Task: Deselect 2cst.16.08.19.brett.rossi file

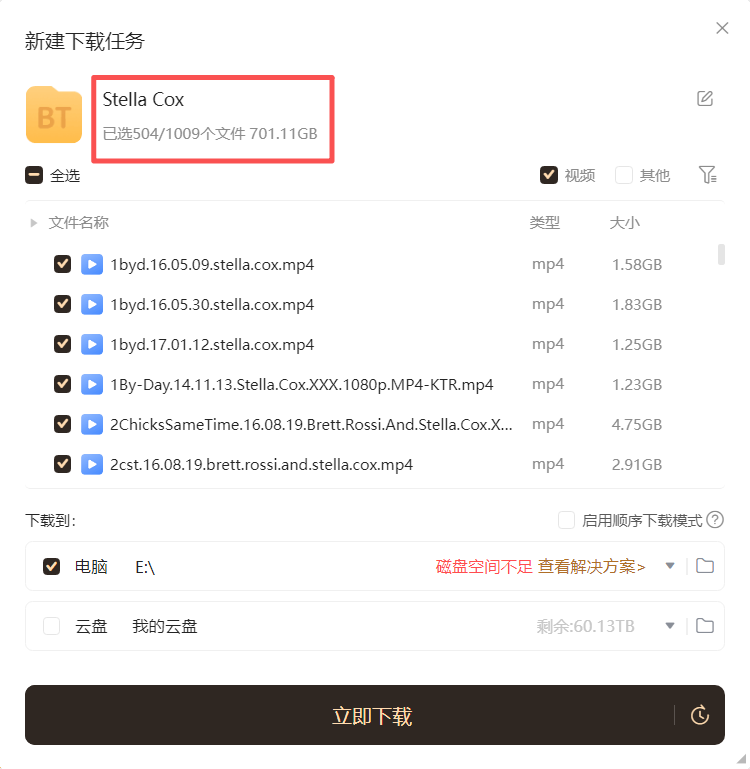Action: pos(62,464)
